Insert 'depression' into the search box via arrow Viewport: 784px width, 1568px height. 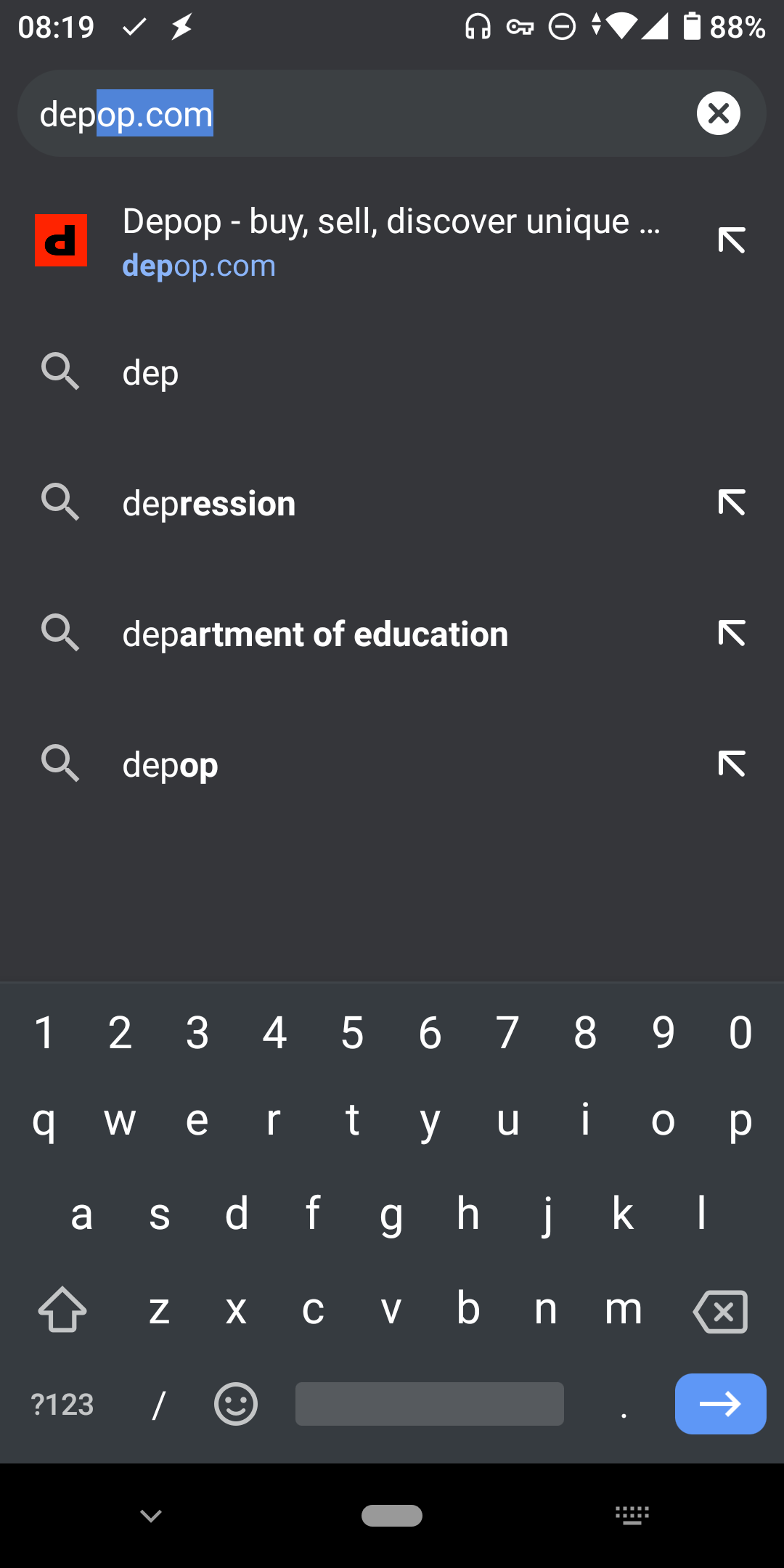pos(731,502)
